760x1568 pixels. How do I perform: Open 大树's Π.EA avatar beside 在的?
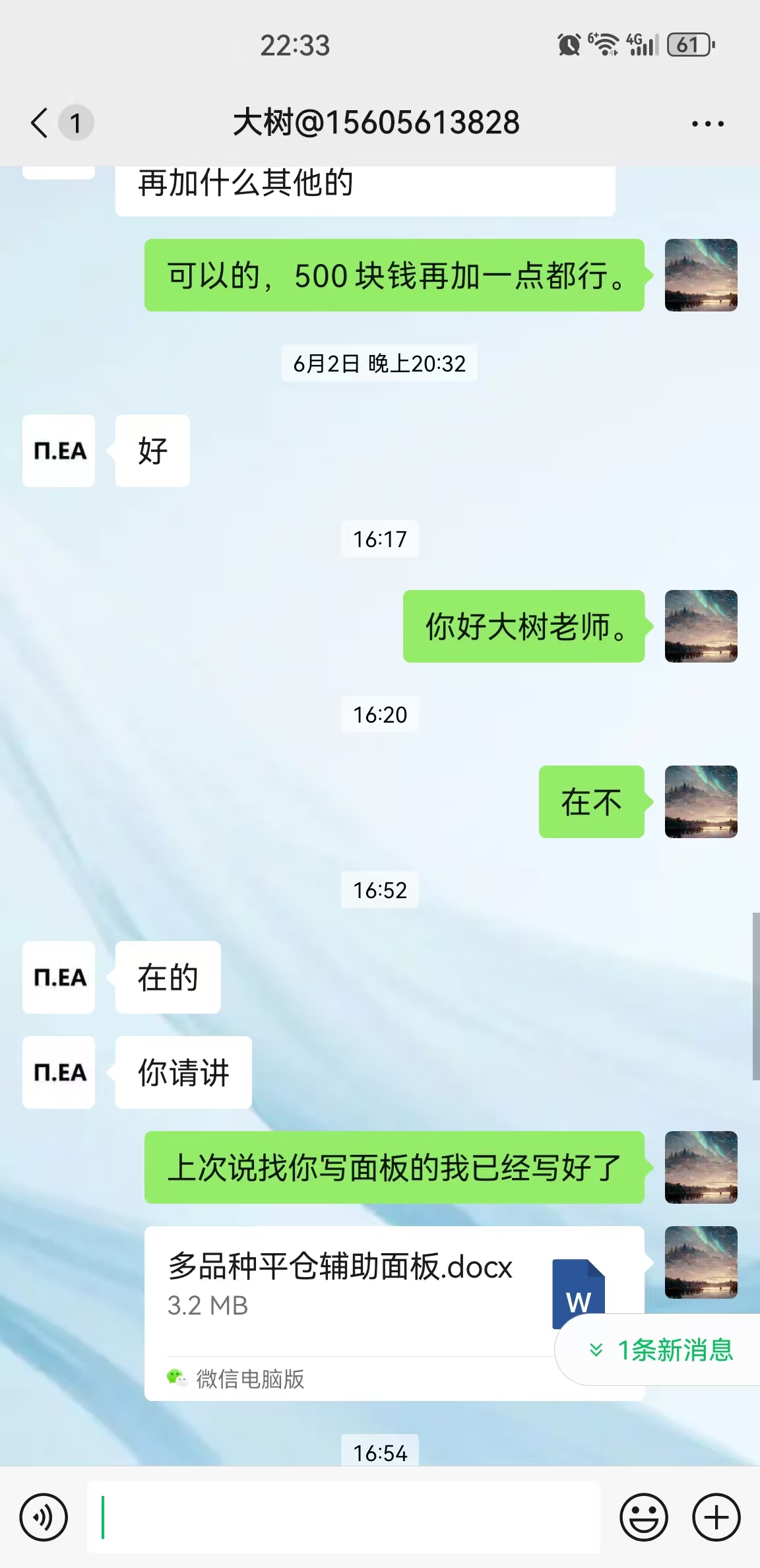pos(58,979)
